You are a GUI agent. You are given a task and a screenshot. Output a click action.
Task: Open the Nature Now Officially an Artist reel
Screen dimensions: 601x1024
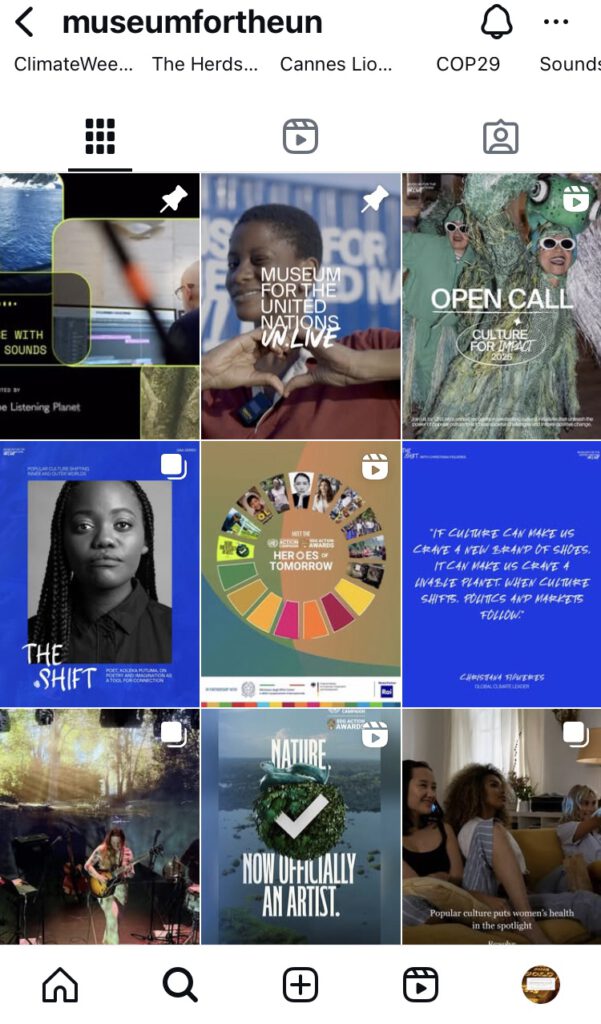click(300, 826)
